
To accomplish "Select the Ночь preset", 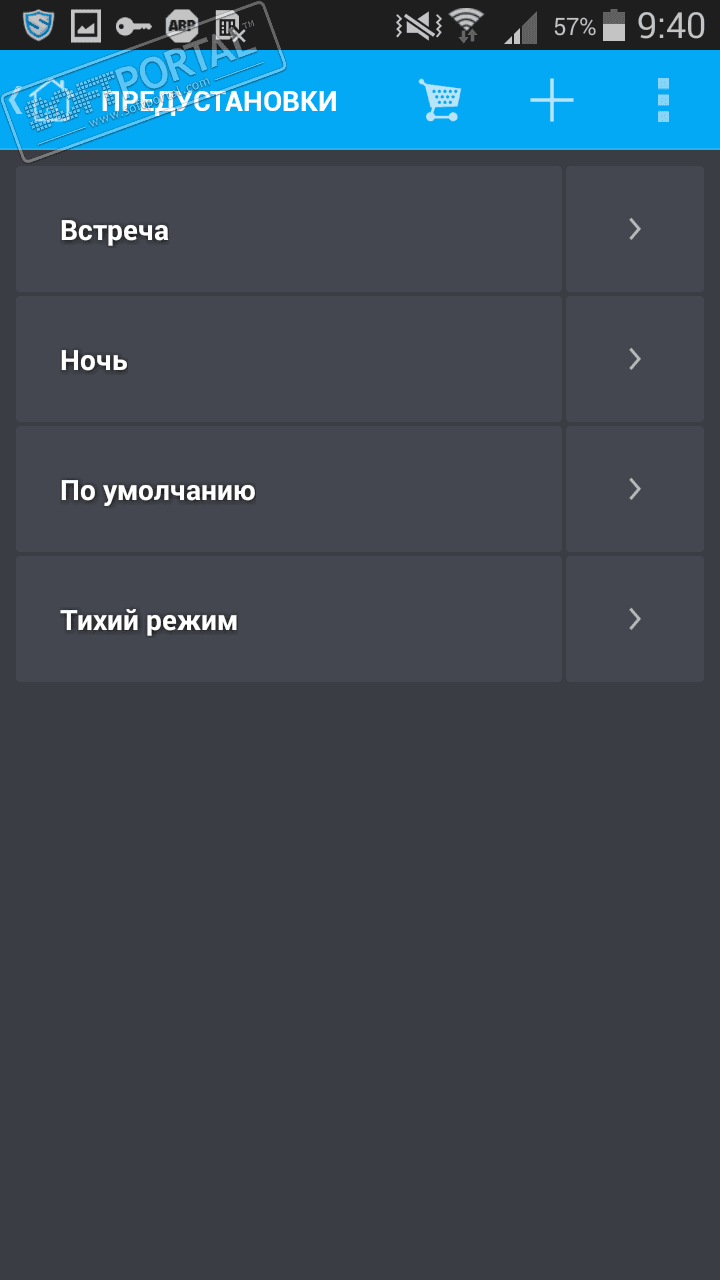I will (x=288, y=359).
